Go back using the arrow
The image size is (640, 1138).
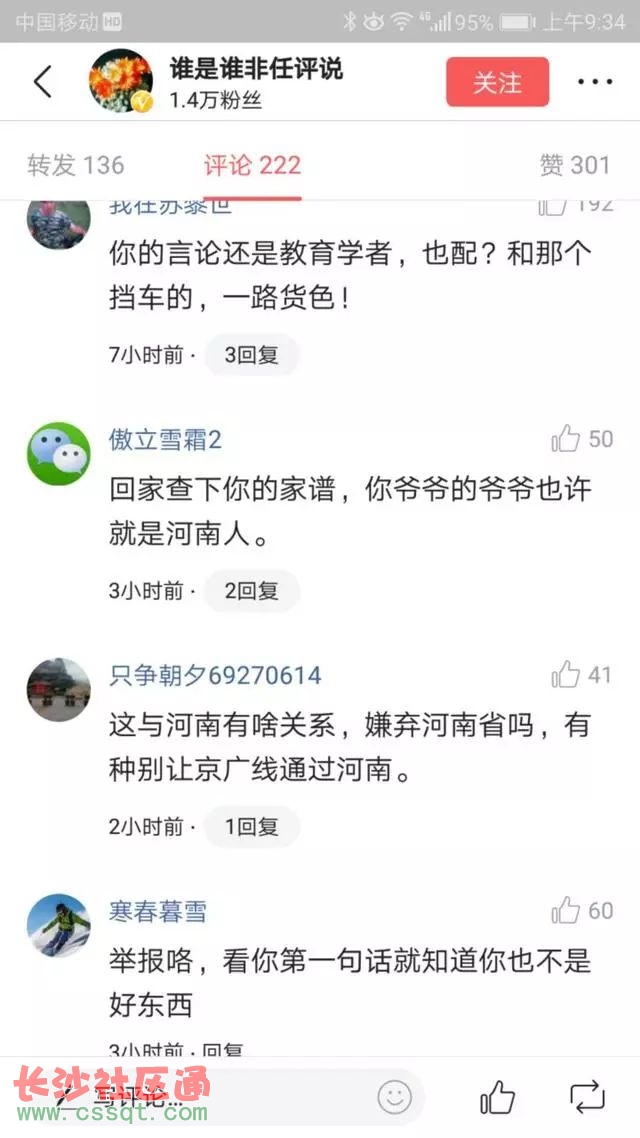click(43, 82)
